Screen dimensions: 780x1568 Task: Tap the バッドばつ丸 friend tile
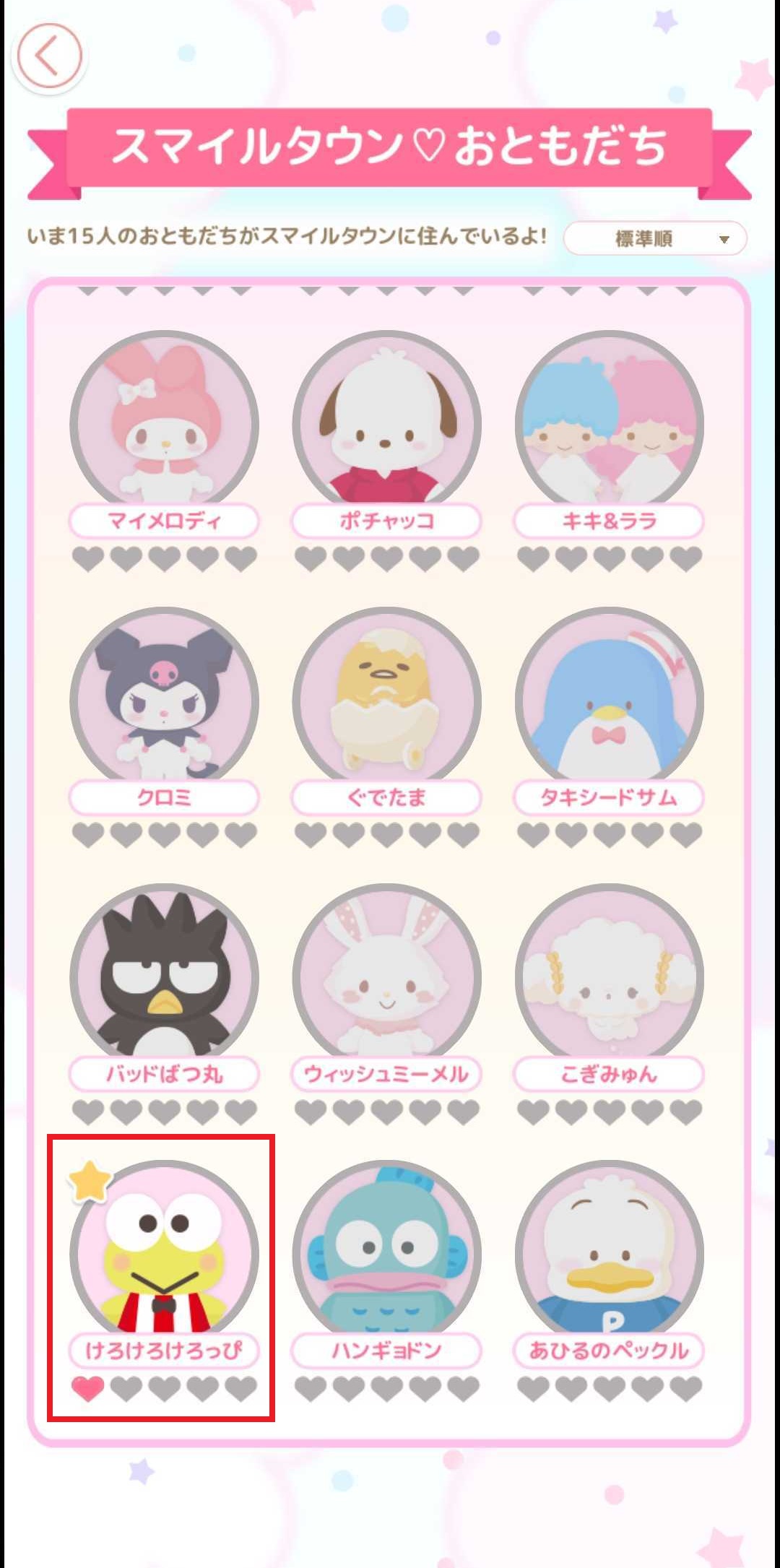pyautogui.click(x=165, y=979)
